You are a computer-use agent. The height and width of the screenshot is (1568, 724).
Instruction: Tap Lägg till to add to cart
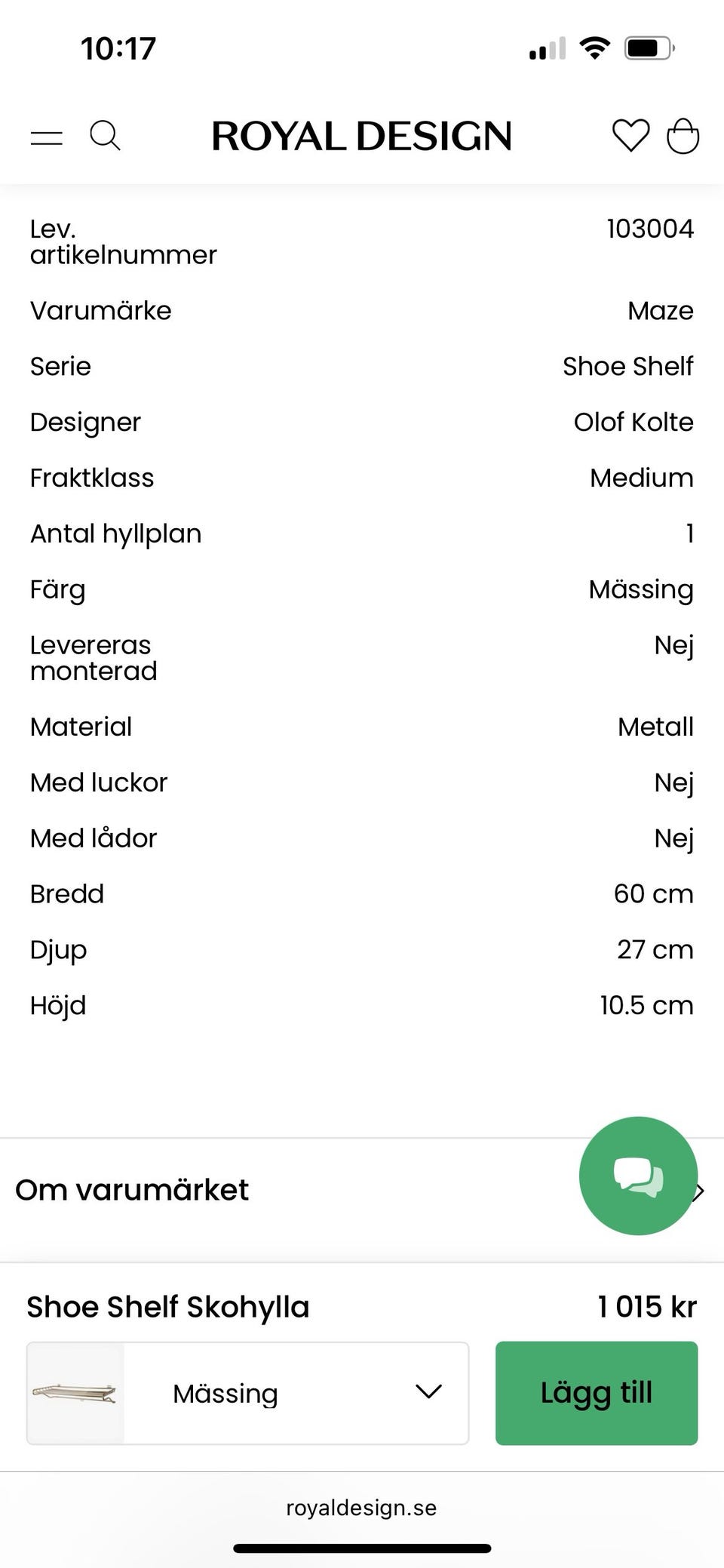pyautogui.click(x=597, y=1393)
